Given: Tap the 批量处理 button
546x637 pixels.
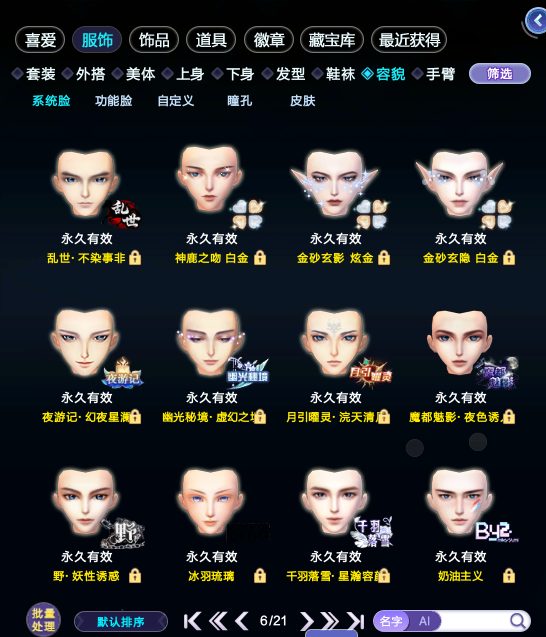Looking at the screenshot, I should click(x=43, y=620).
